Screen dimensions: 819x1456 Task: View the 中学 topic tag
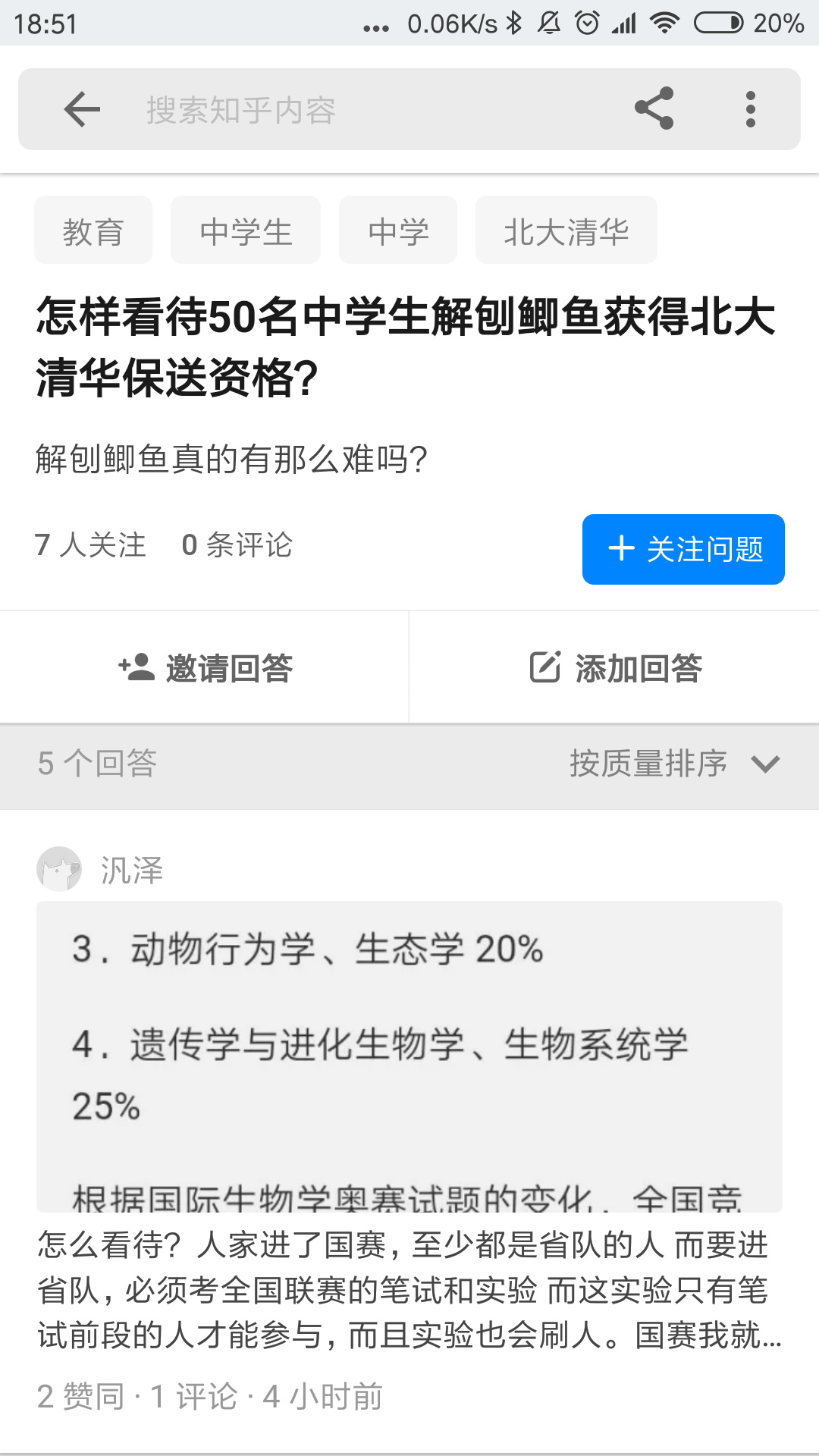point(398,231)
